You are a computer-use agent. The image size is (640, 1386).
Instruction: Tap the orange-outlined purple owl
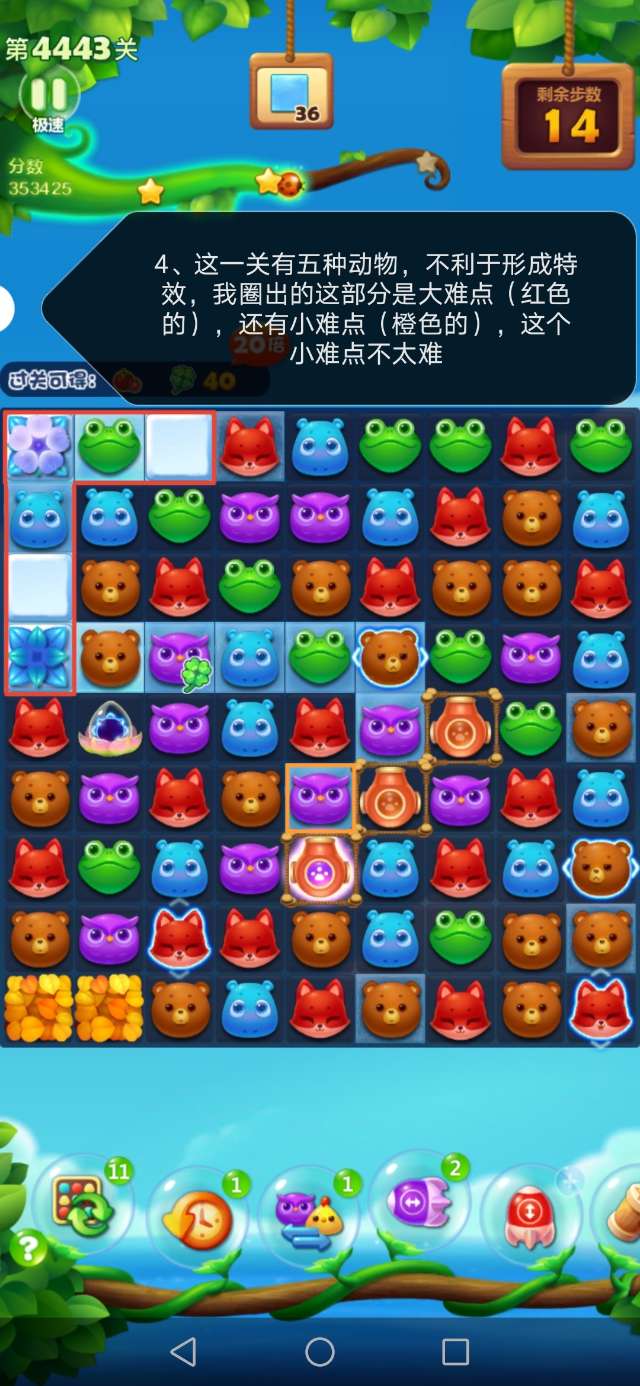pyautogui.click(x=320, y=797)
